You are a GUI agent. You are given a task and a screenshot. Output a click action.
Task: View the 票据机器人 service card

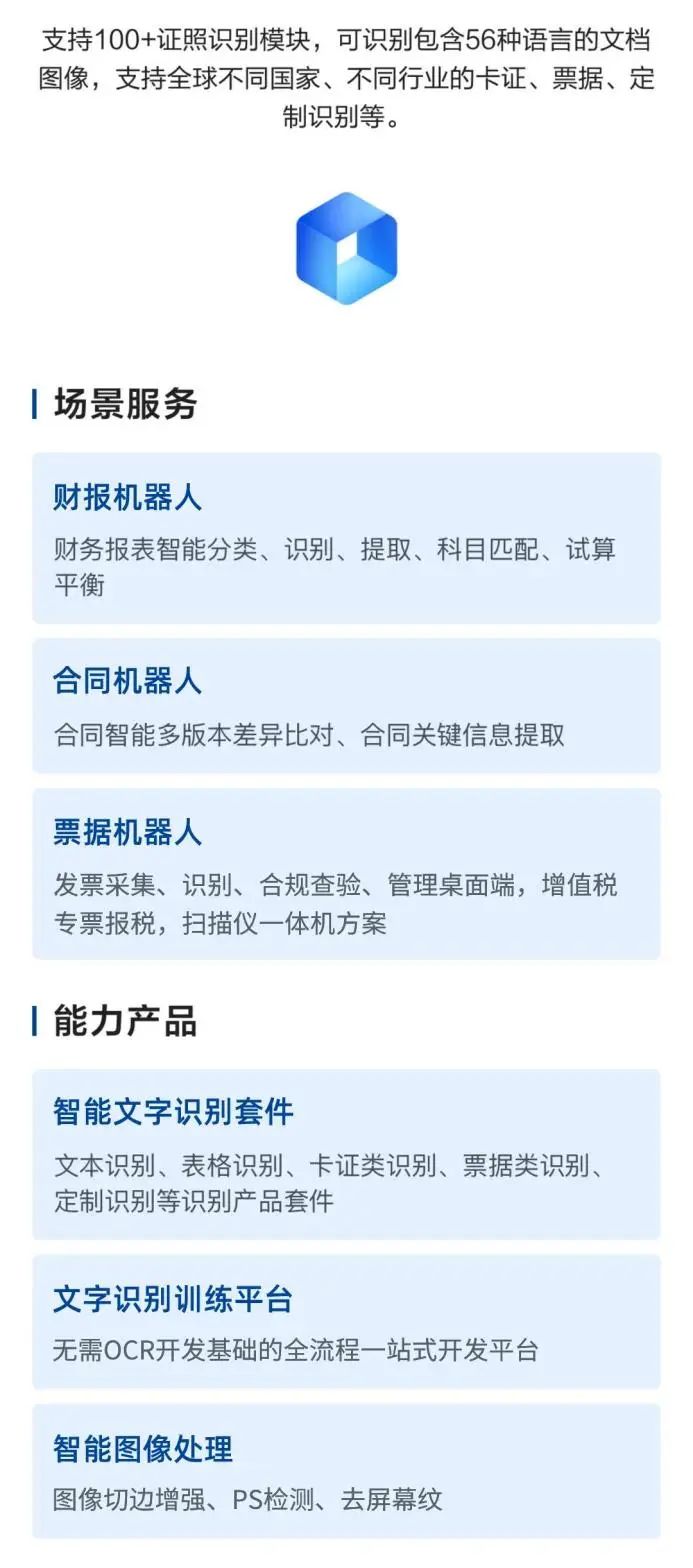[x=346, y=874]
